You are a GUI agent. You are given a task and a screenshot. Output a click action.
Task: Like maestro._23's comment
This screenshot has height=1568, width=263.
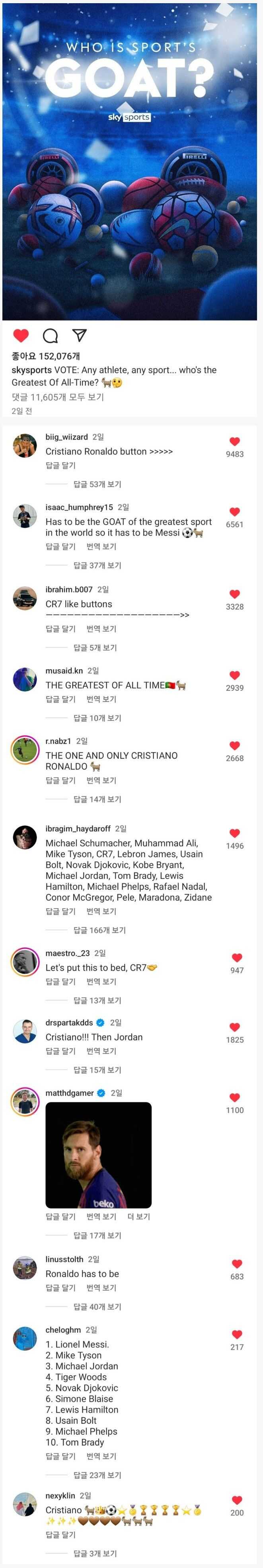pos(237,958)
